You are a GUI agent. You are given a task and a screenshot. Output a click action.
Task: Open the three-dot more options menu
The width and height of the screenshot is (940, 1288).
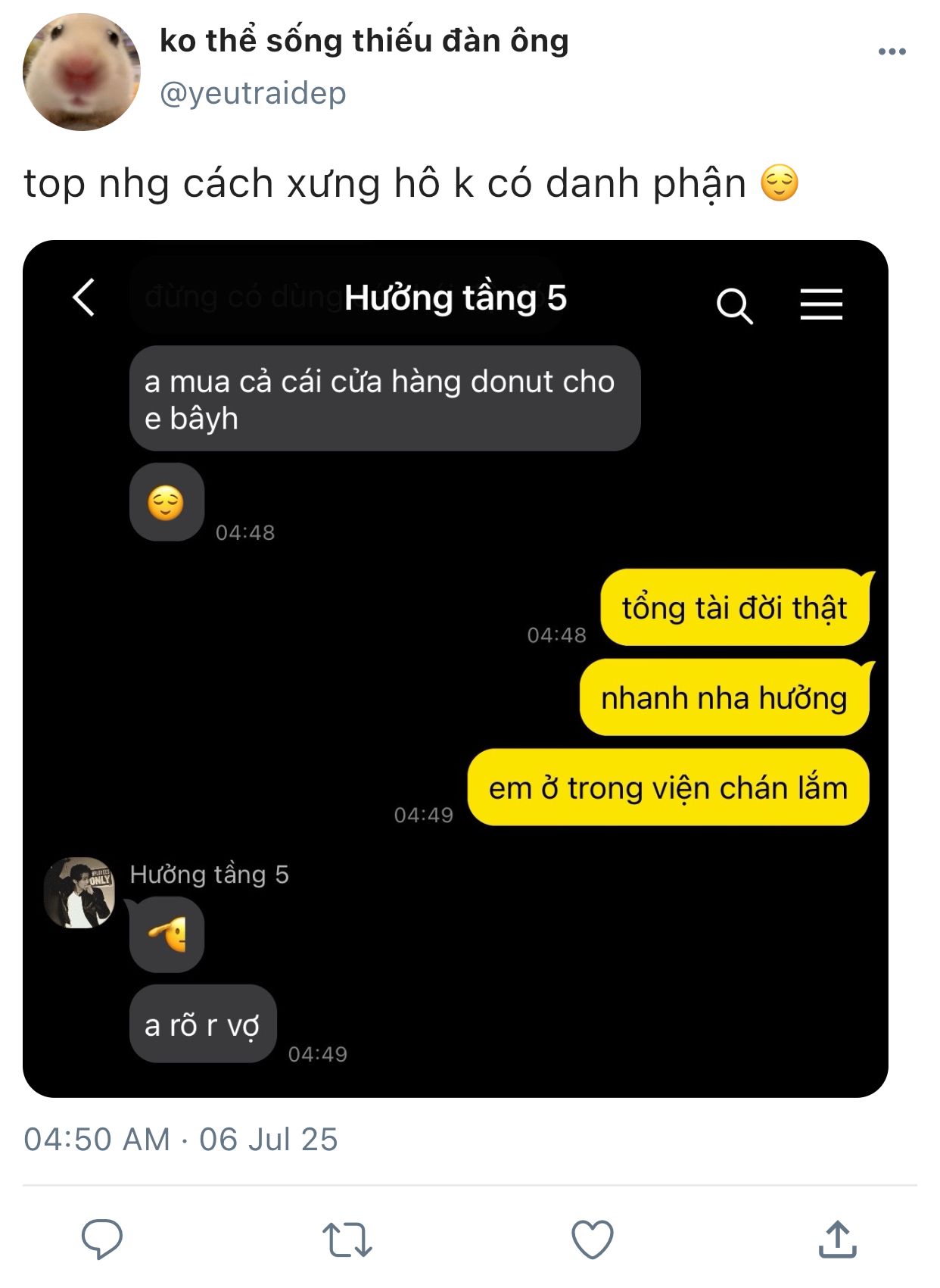coord(892,51)
